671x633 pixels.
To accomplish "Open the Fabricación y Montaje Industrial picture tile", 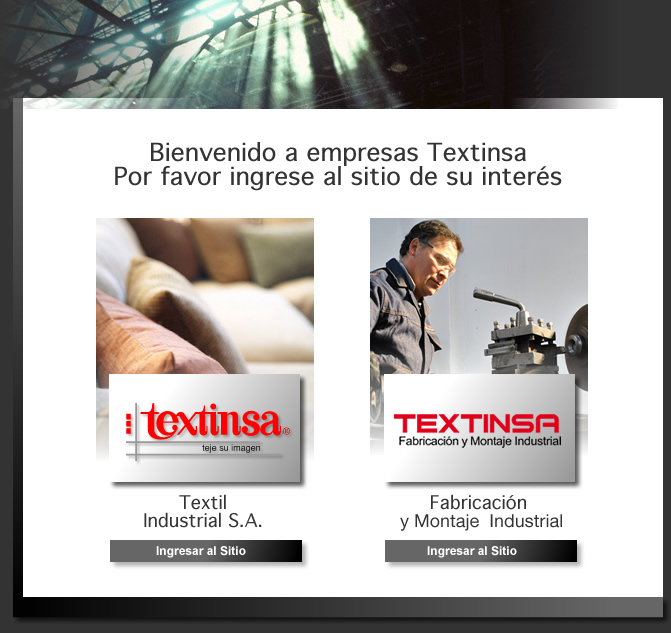I will pos(478,340).
